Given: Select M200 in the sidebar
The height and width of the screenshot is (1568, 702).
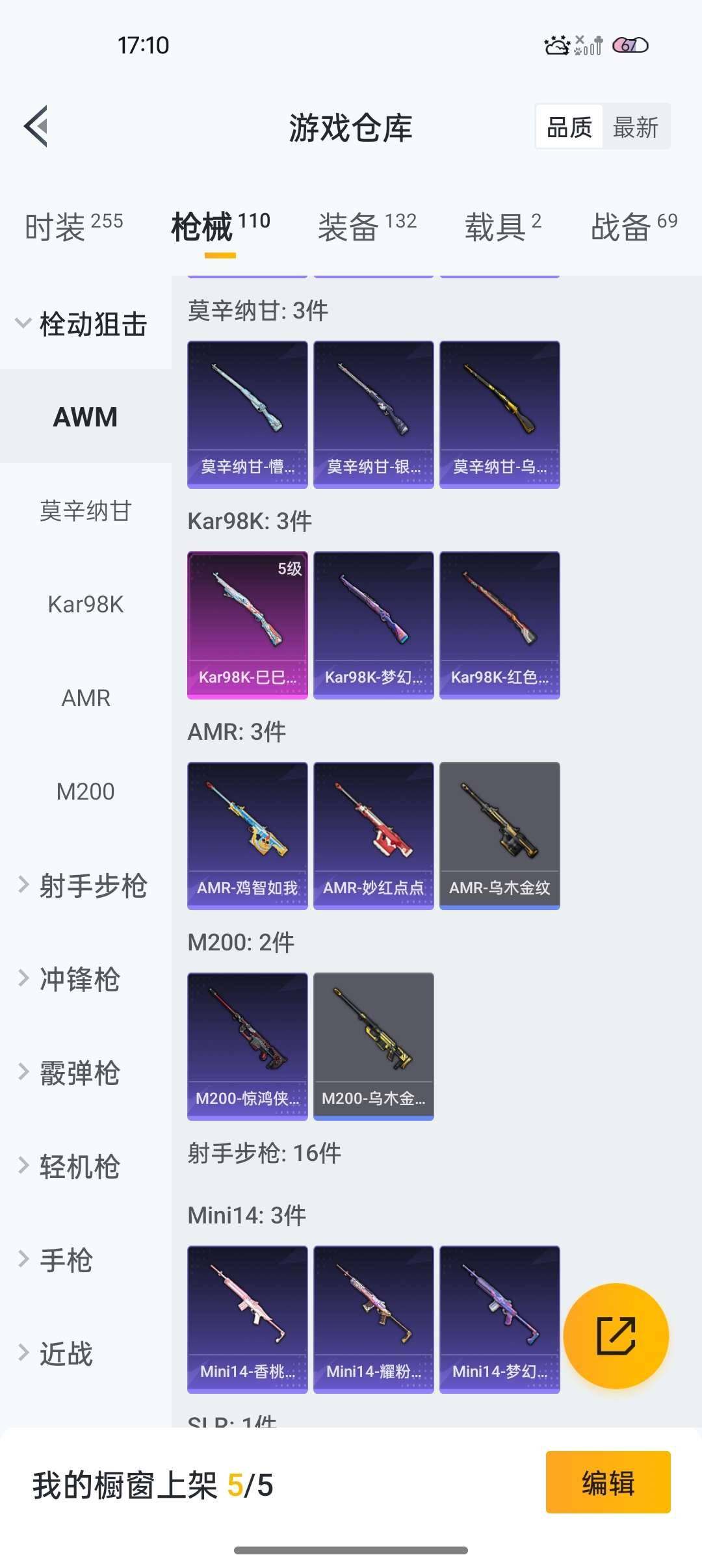Looking at the screenshot, I should (x=84, y=791).
